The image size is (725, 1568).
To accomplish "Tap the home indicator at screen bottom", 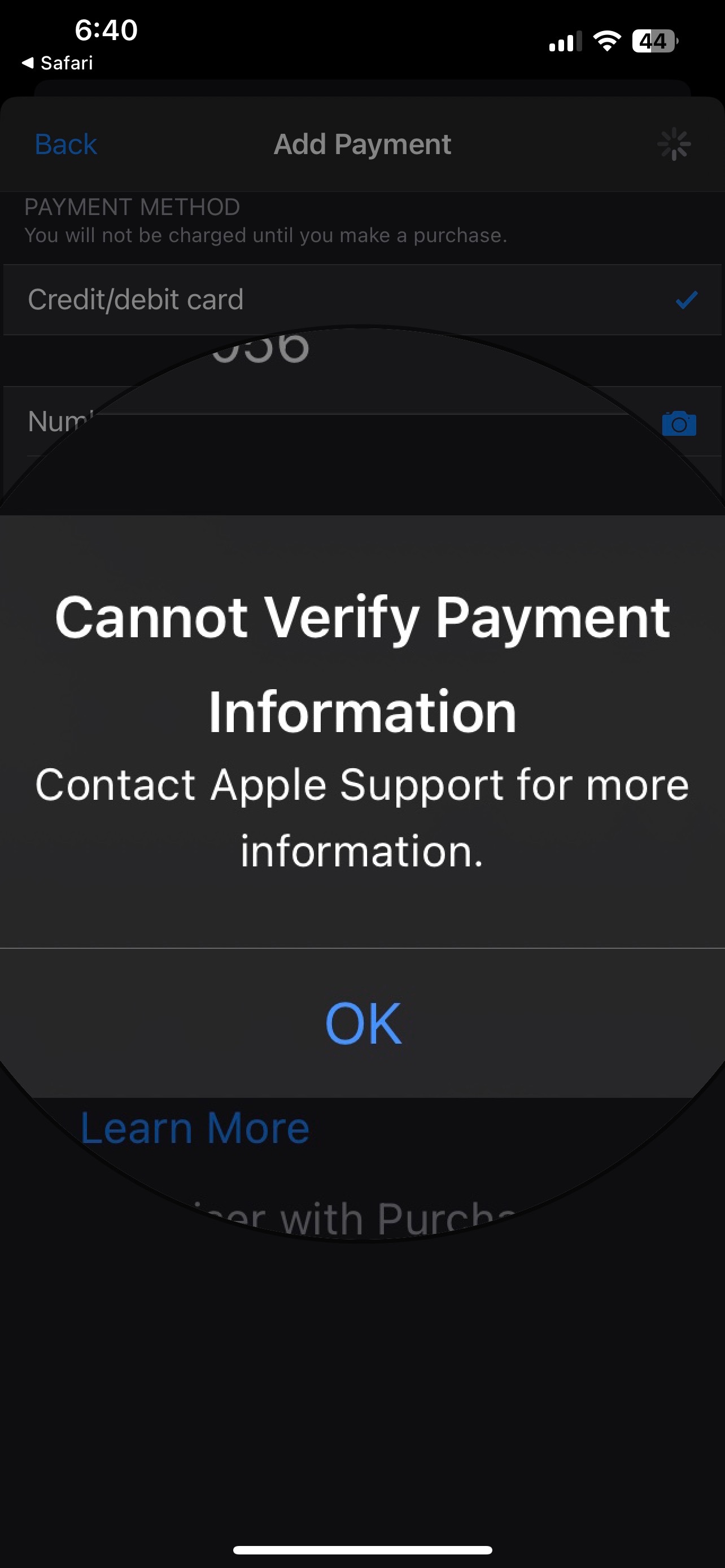I will click(x=362, y=1550).
